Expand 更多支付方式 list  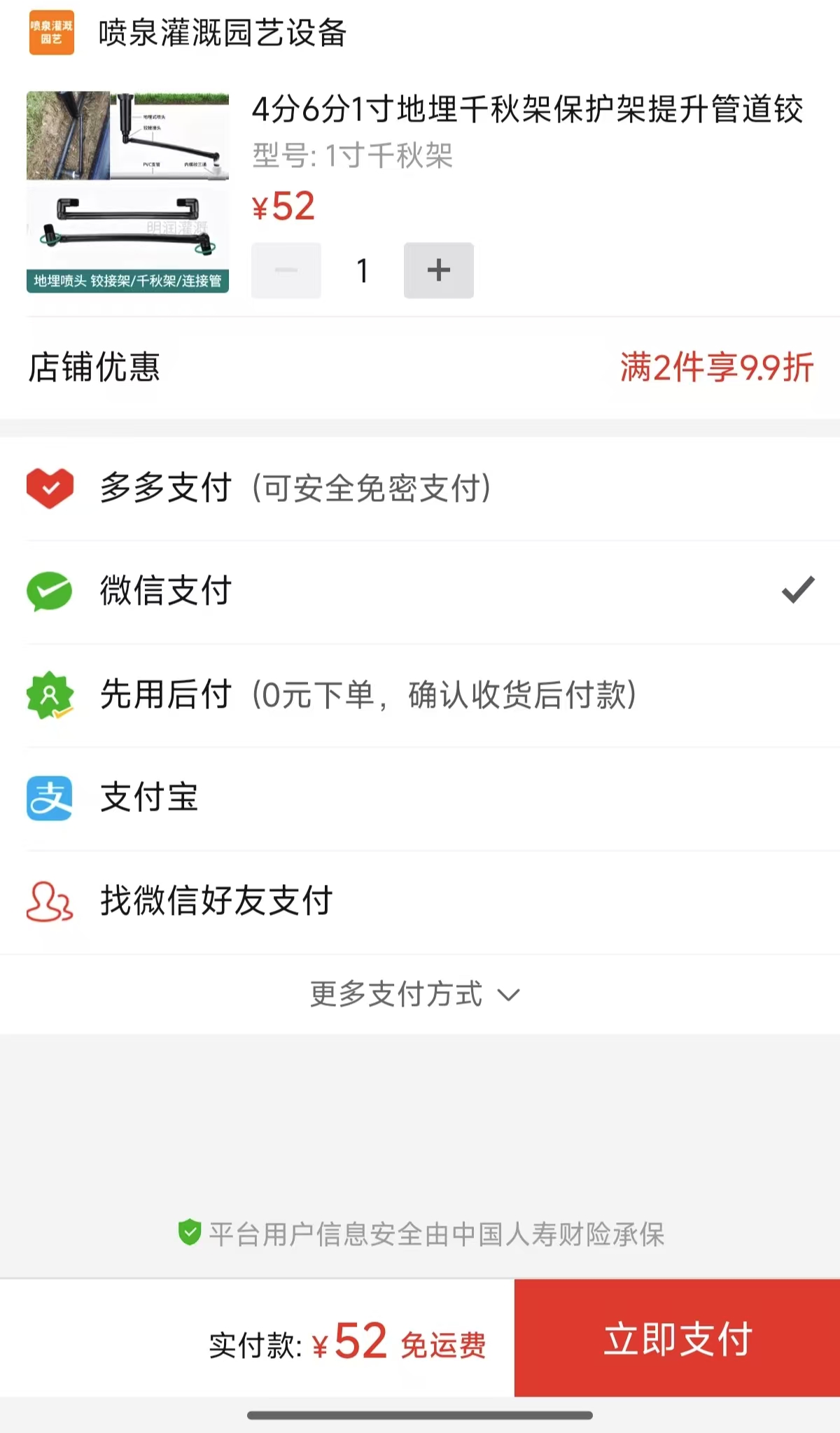414,994
